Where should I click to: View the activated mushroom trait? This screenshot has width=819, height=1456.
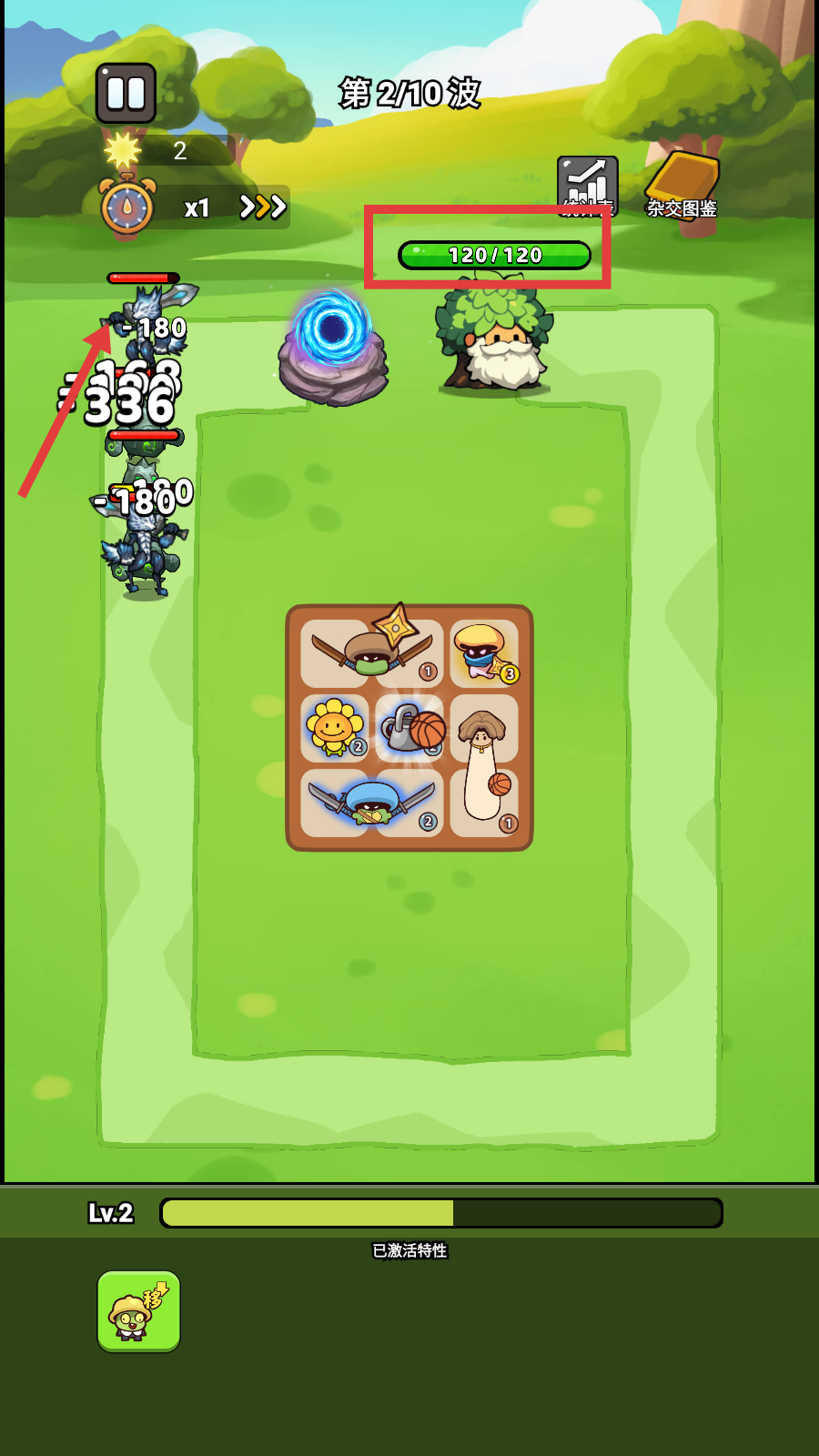138,1311
